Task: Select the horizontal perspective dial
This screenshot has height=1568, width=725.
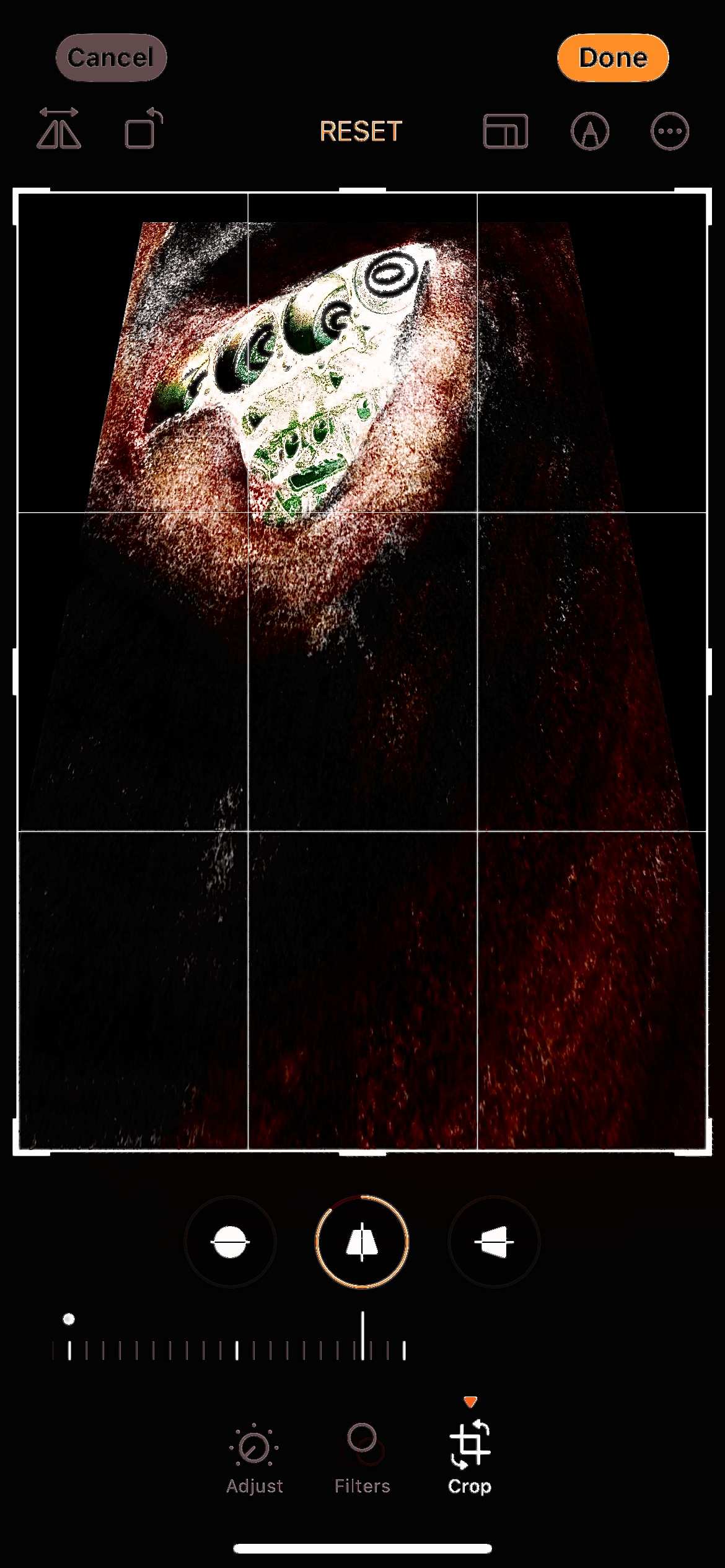Action: point(494,1242)
